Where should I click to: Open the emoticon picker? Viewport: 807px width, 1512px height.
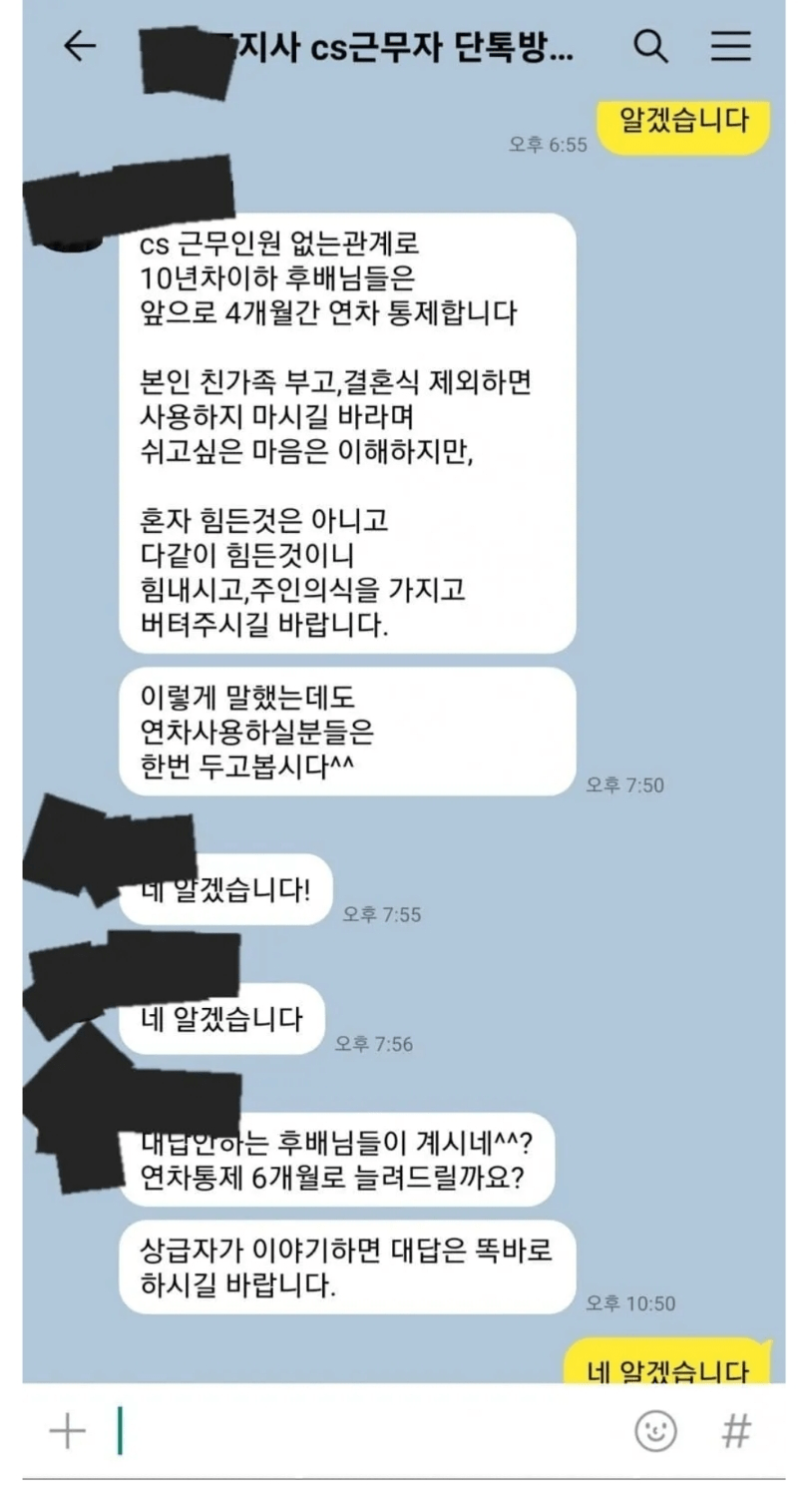click(x=655, y=1432)
